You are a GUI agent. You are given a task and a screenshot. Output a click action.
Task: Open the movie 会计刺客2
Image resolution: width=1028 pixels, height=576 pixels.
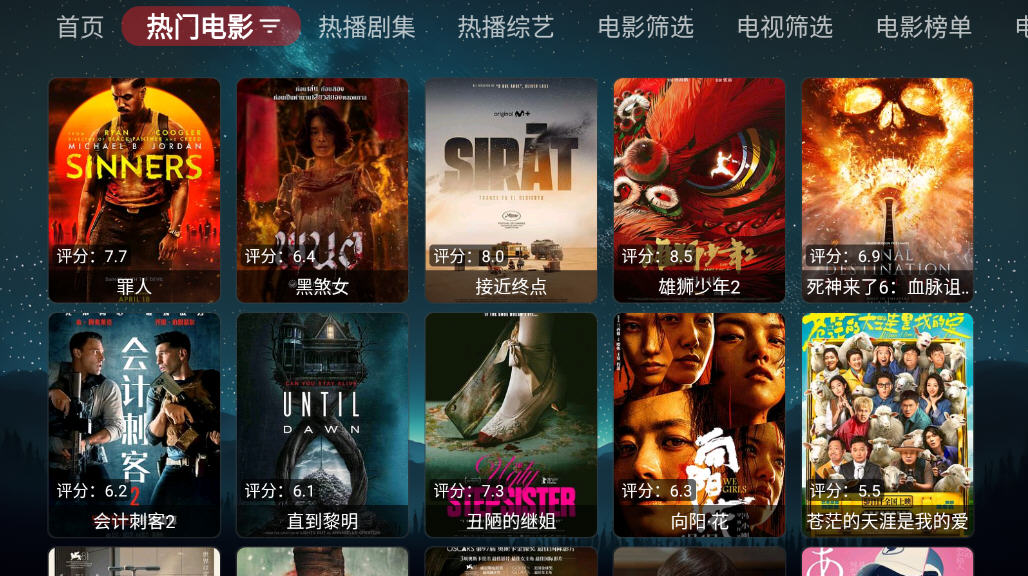click(134, 425)
